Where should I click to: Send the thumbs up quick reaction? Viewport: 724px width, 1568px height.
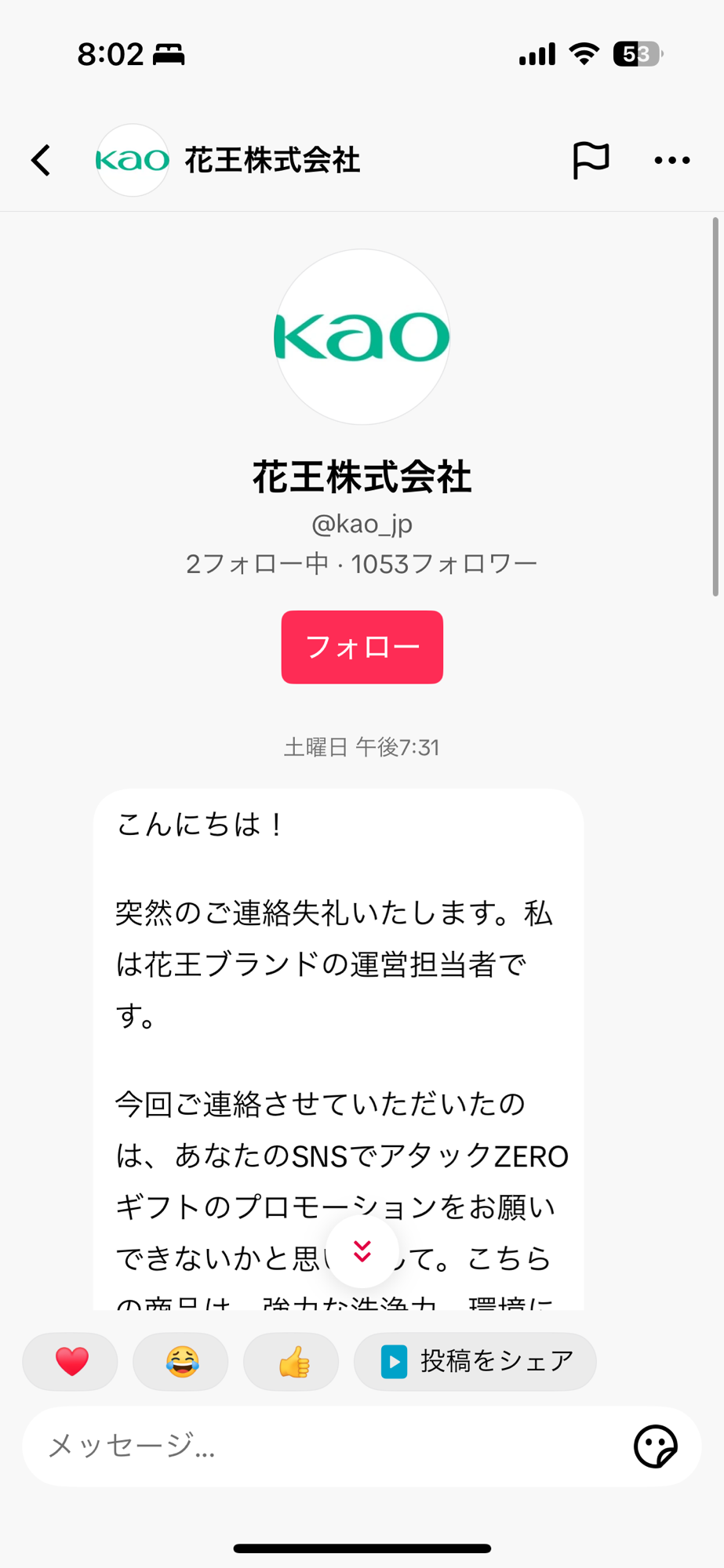(292, 1362)
